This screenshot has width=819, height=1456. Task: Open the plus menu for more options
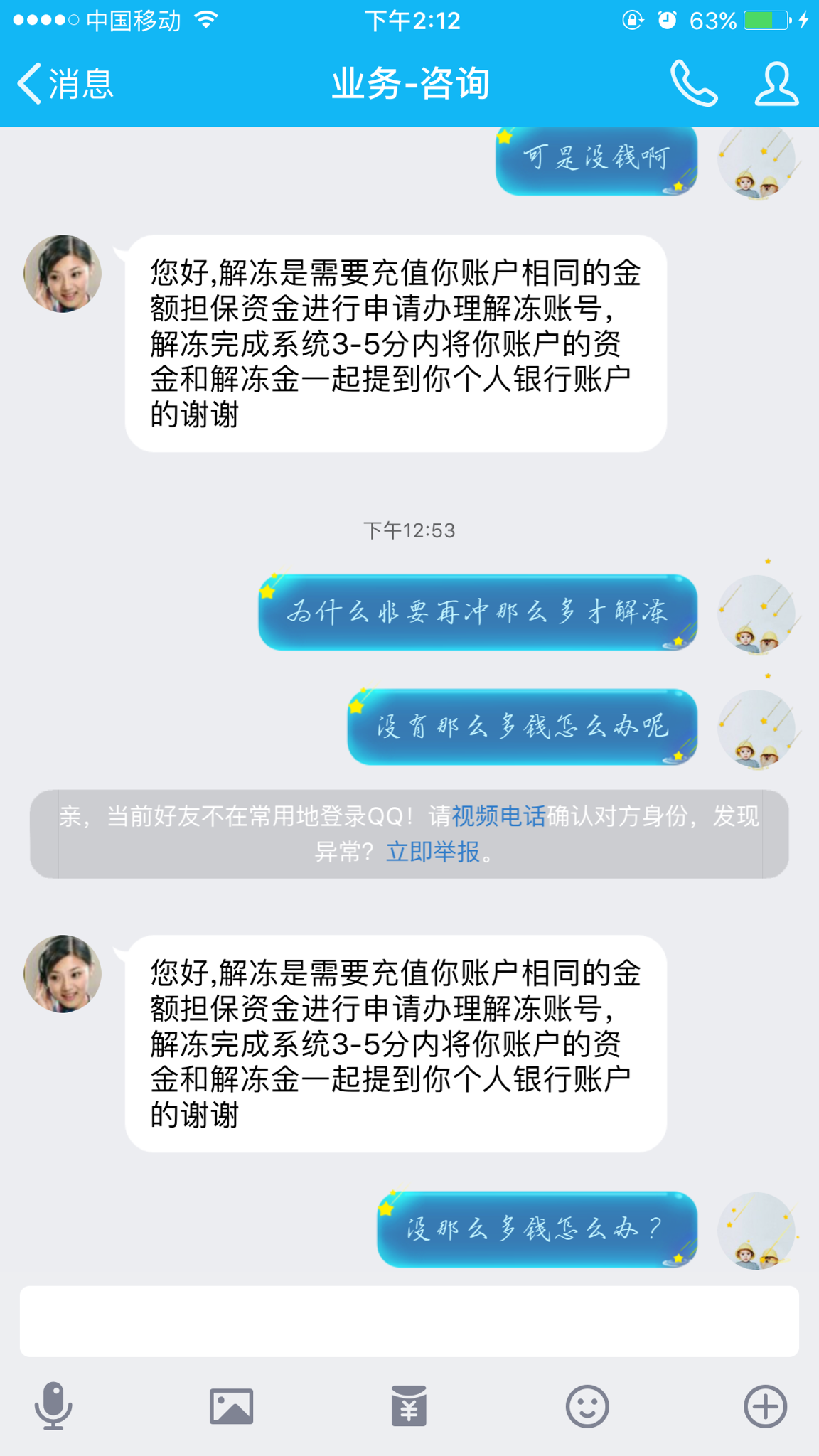765,1406
